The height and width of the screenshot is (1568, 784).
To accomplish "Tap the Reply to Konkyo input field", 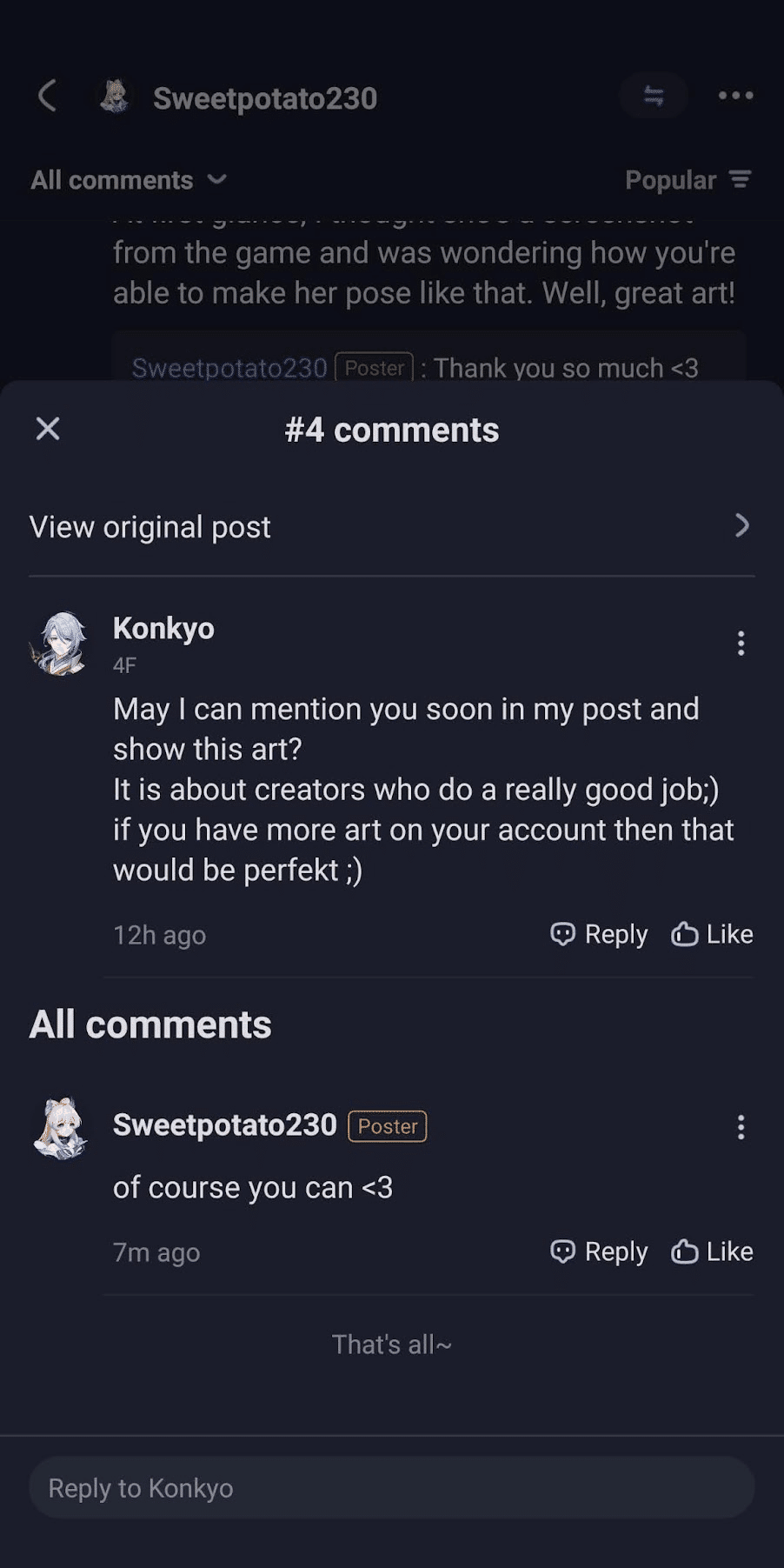I will tap(392, 1487).
